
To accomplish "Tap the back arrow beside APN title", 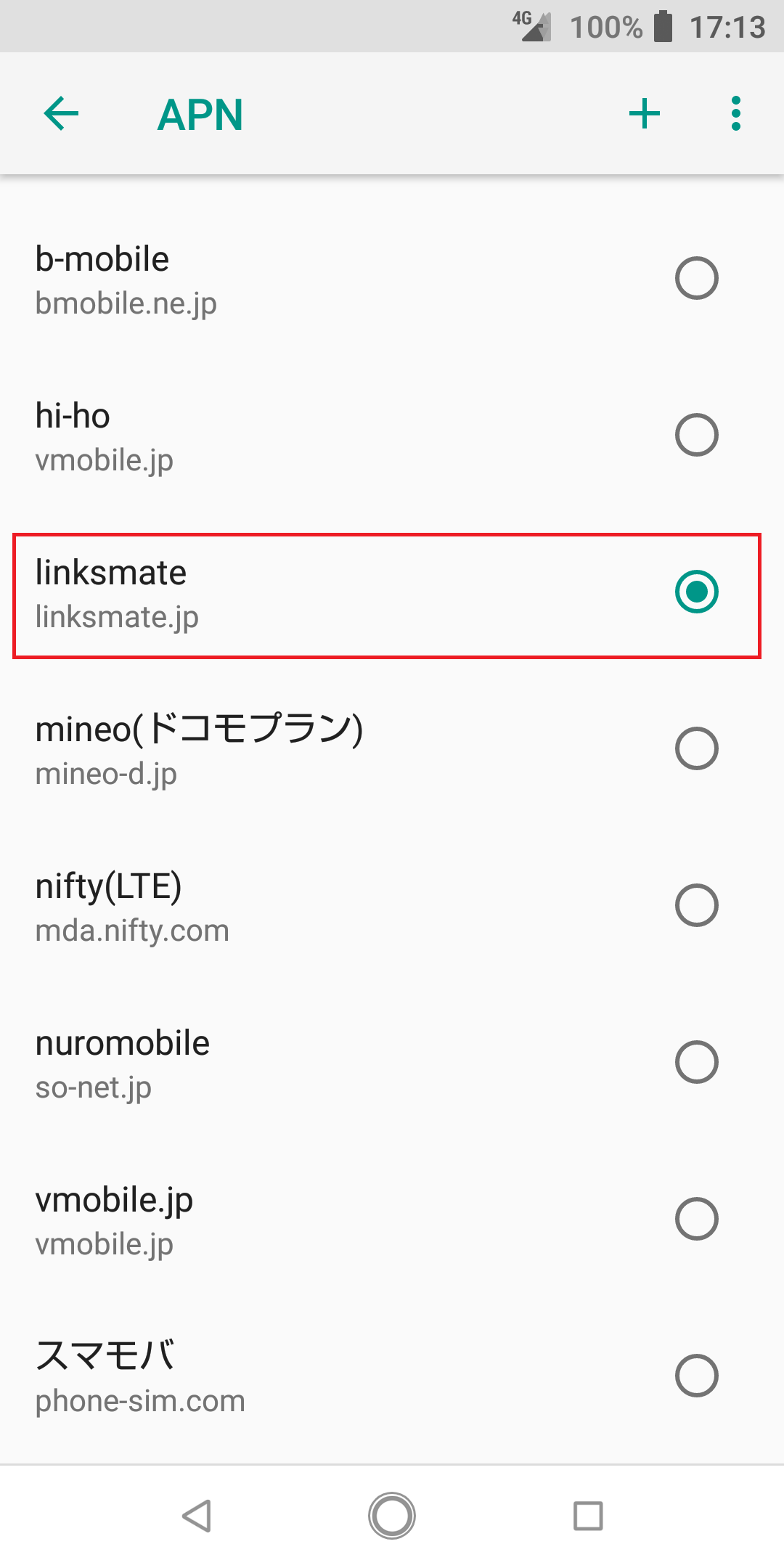I will (x=61, y=114).
